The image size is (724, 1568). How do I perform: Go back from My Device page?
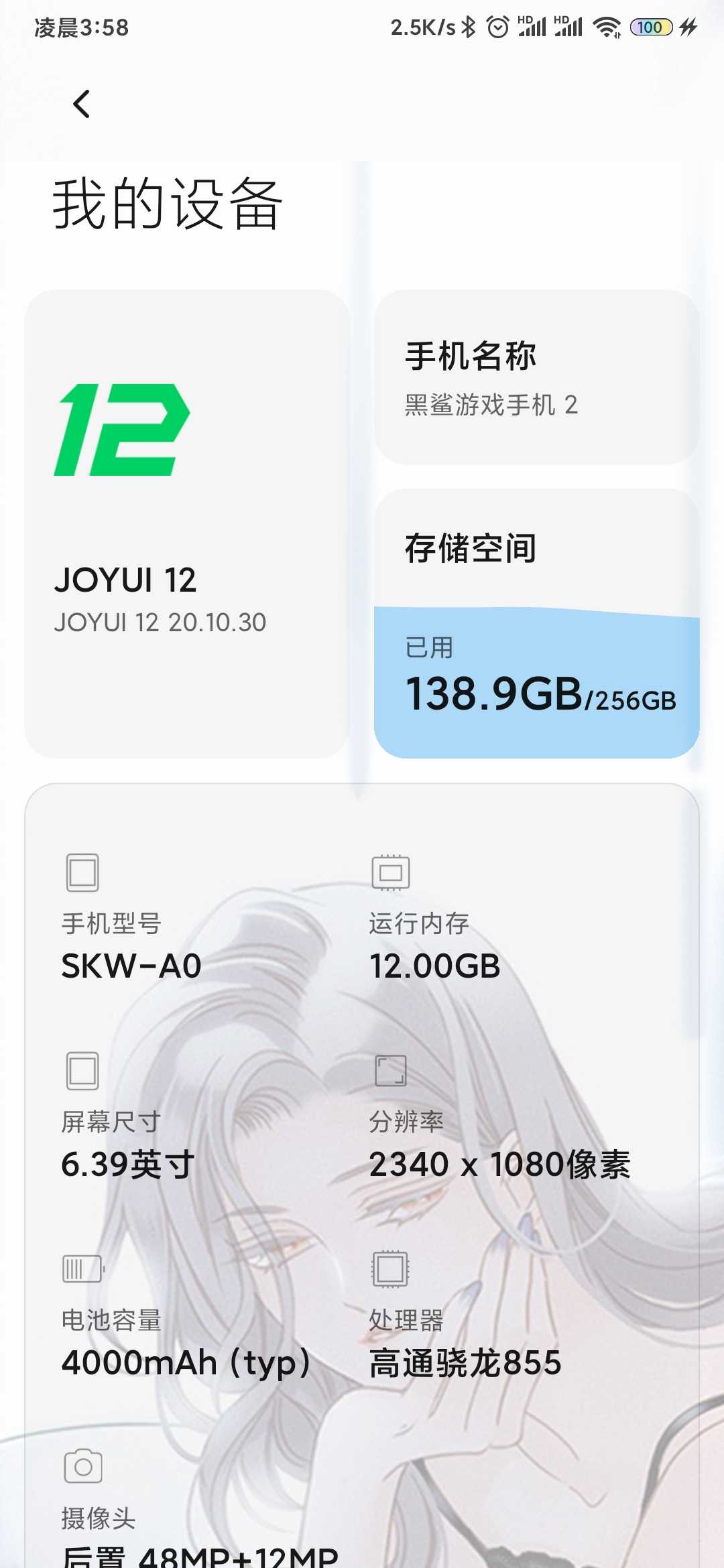[x=81, y=104]
